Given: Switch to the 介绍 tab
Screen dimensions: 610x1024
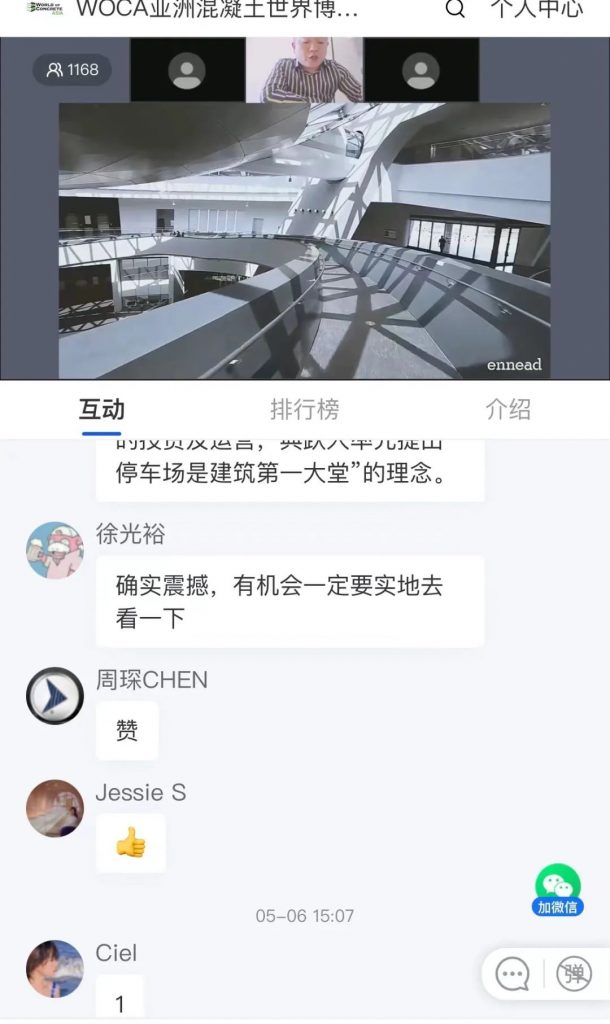Looking at the screenshot, I should tap(508, 409).
